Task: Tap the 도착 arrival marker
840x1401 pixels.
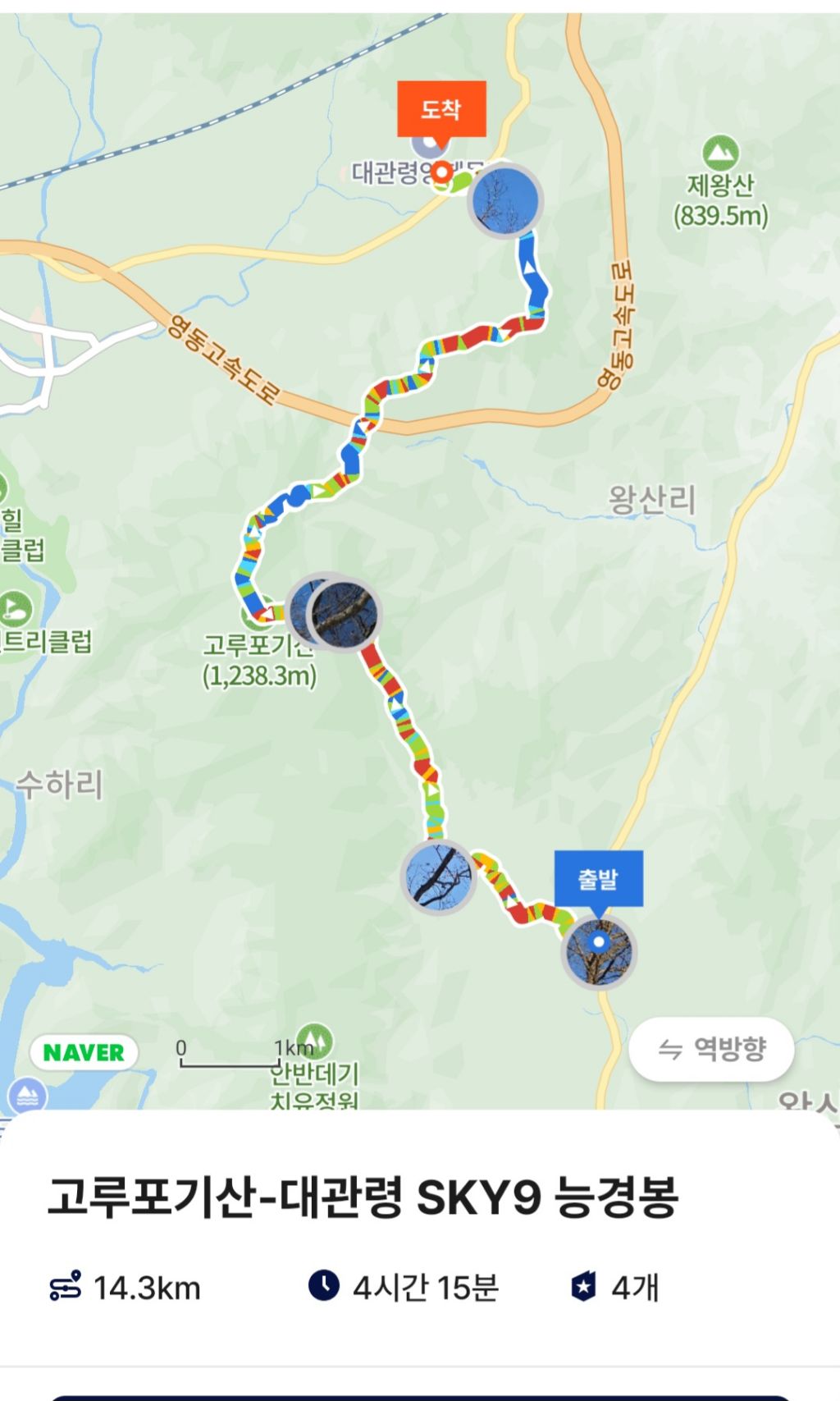Action: (441, 108)
